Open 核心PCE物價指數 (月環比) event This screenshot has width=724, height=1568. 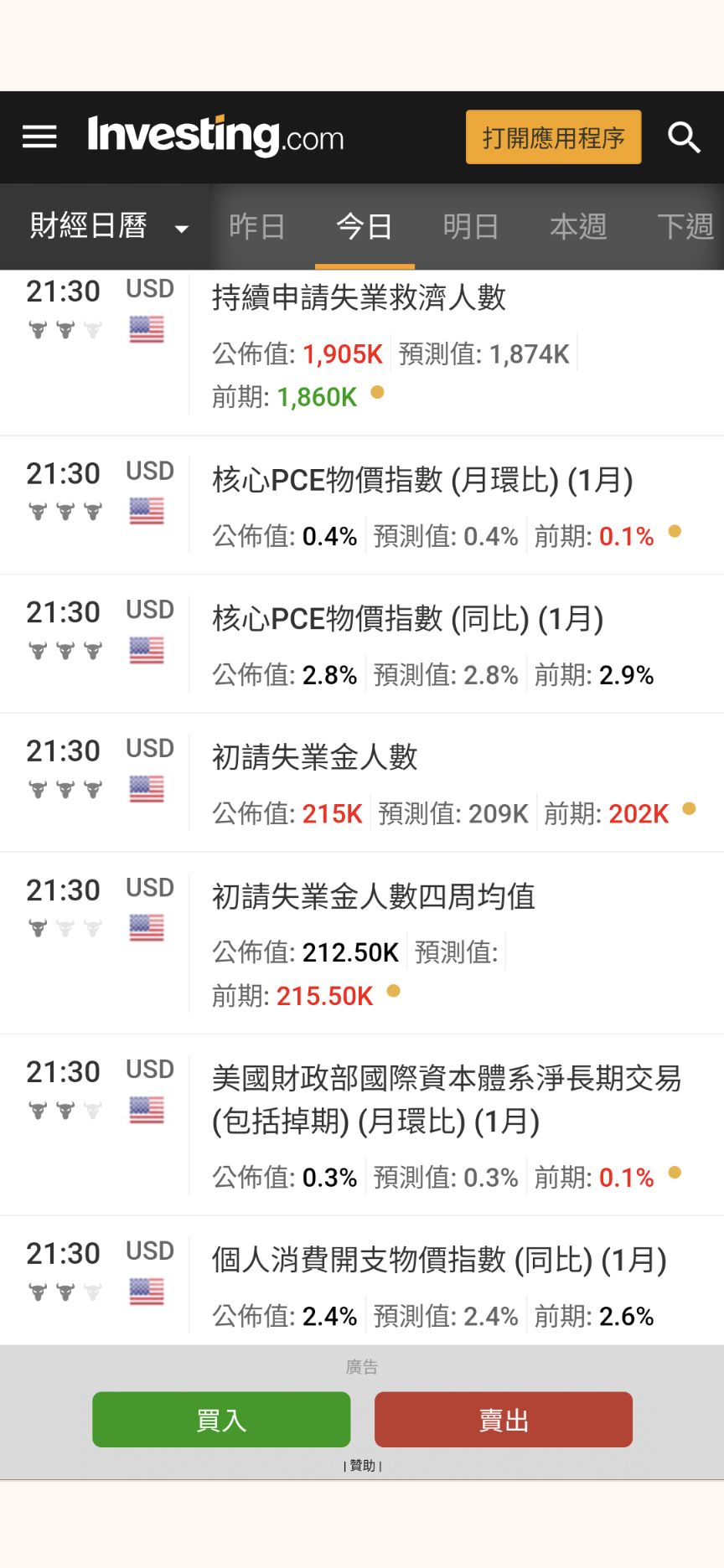[422, 481]
